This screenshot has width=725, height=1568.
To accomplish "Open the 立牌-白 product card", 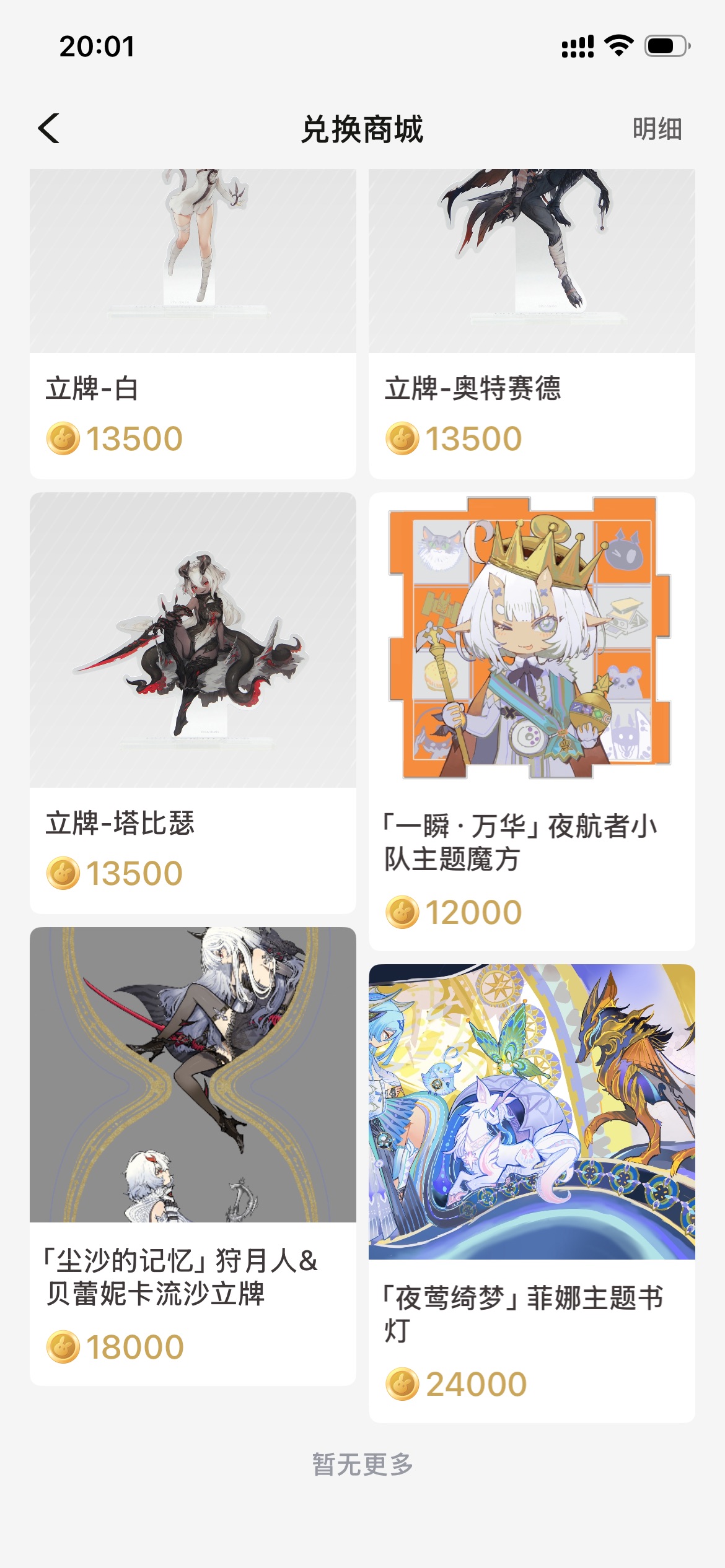I will pyautogui.click(x=193, y=322).
